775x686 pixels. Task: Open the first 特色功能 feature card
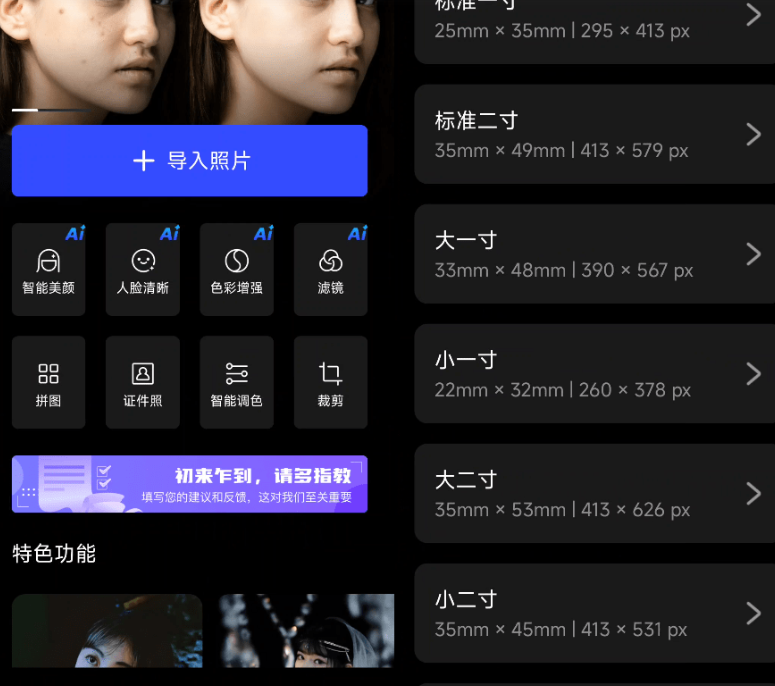[107, 632]
